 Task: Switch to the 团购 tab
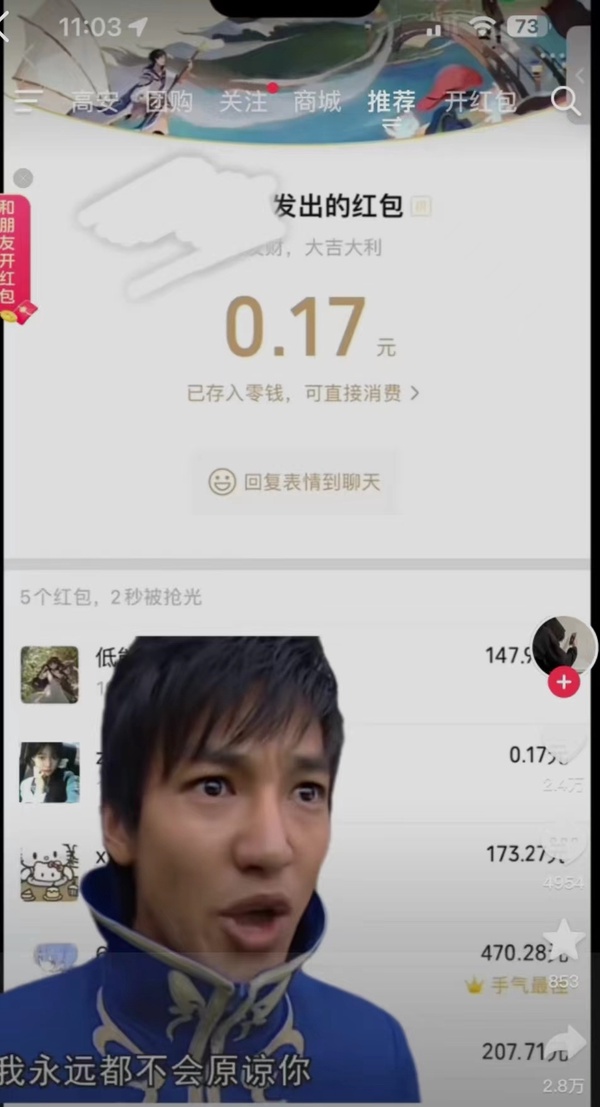169,102
